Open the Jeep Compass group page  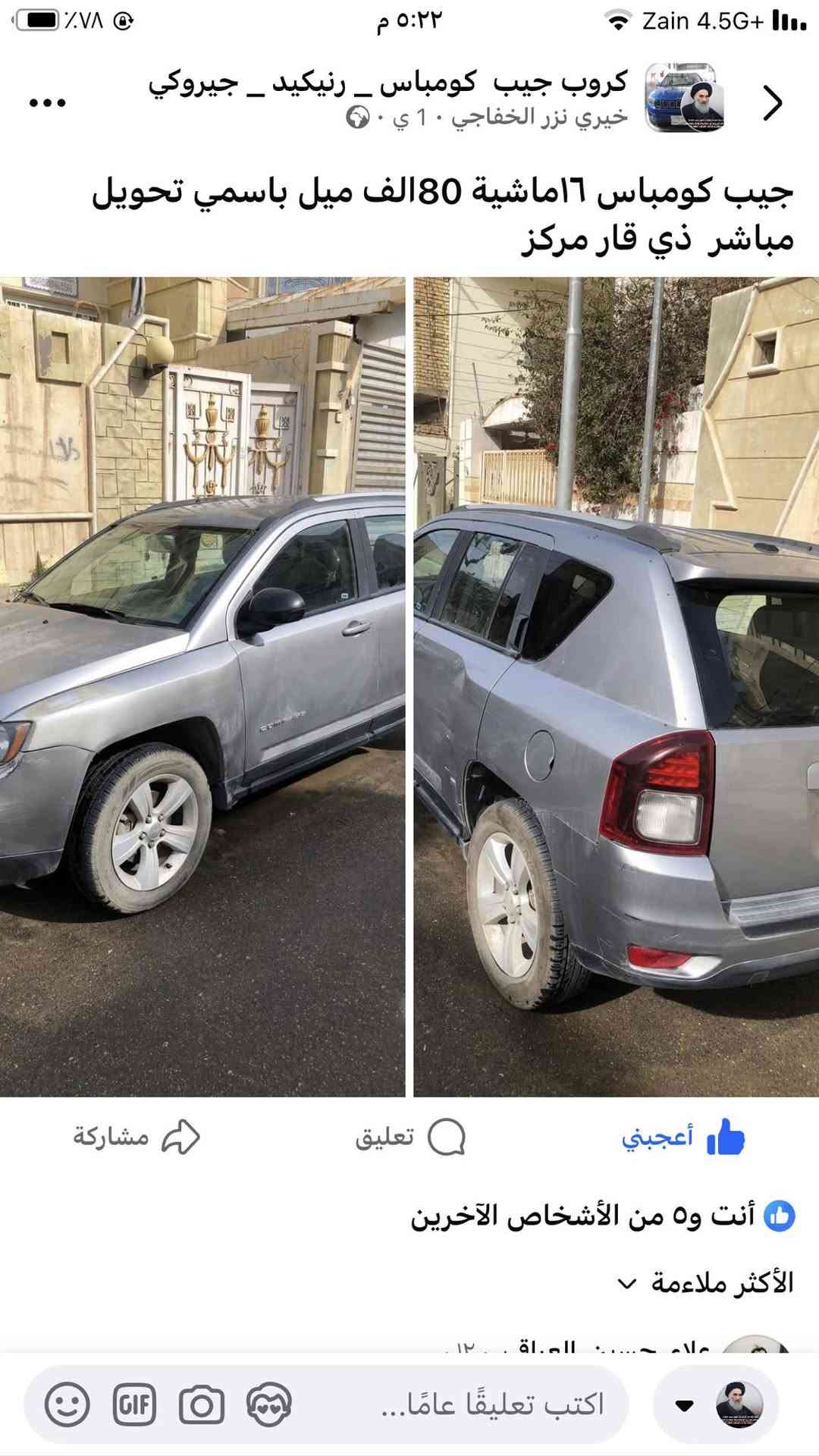pyautogui.click(x=388, y=83)
